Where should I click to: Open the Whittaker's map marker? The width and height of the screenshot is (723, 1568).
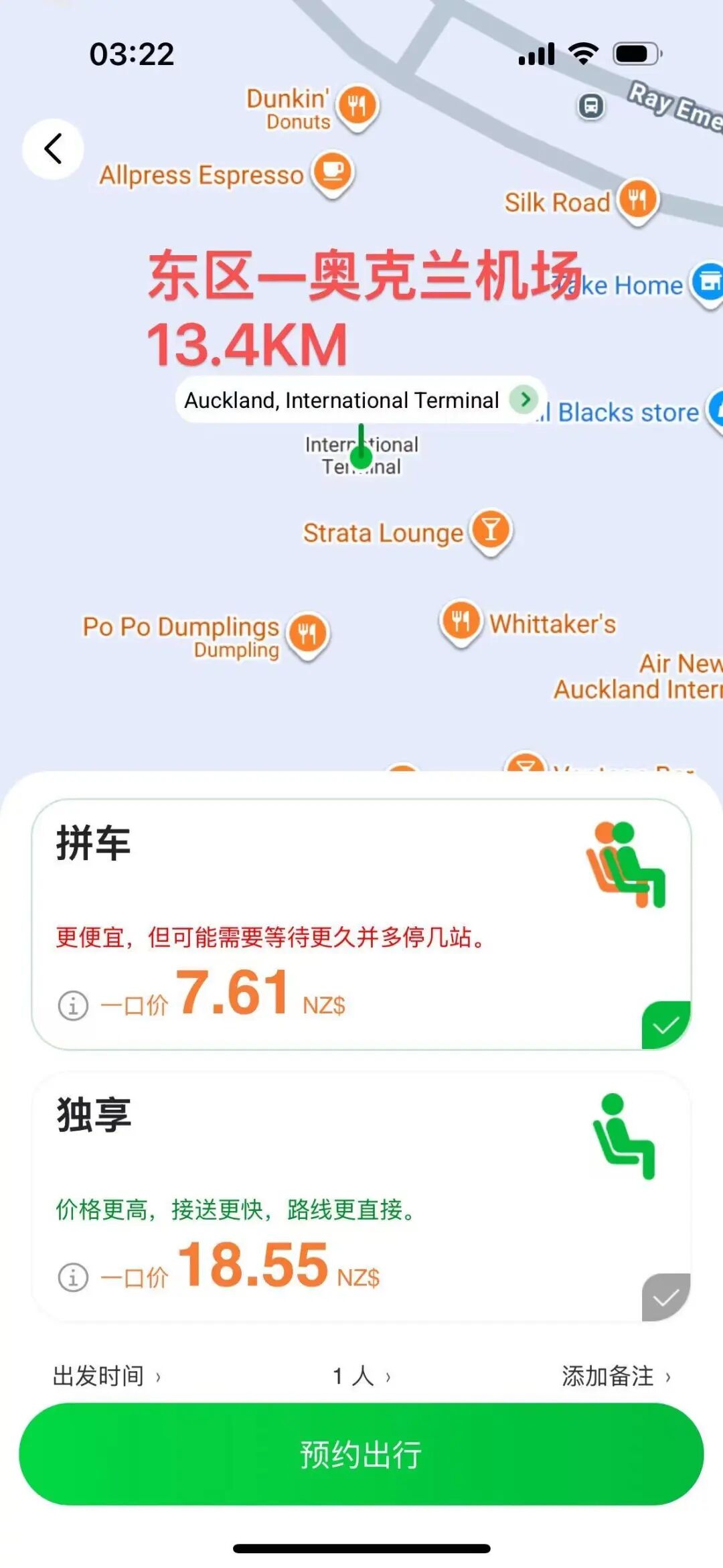pyautogui.click(x=461, y=621)
